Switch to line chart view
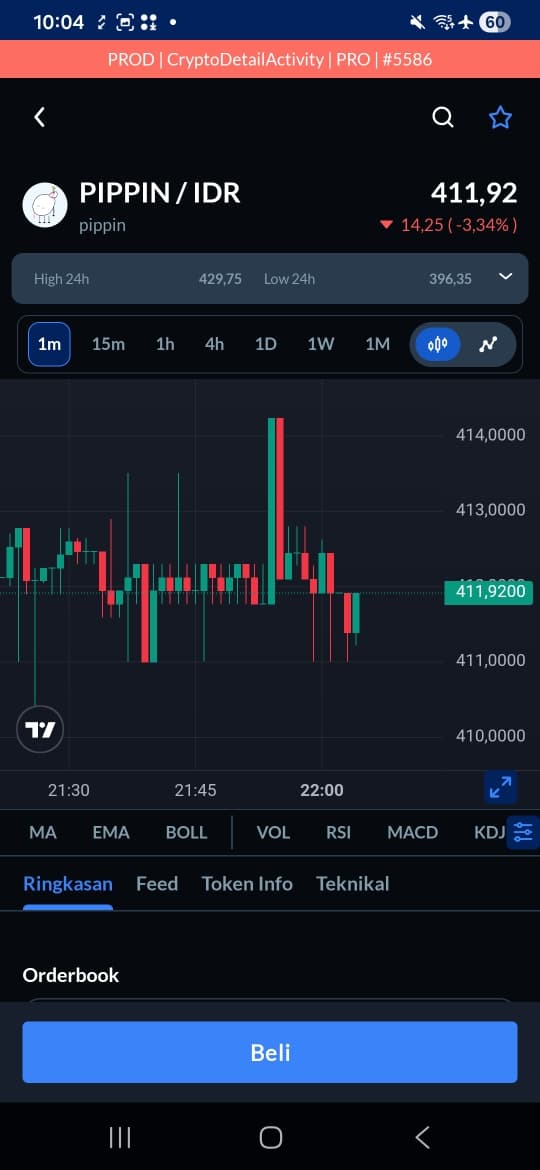 [489, 345]
